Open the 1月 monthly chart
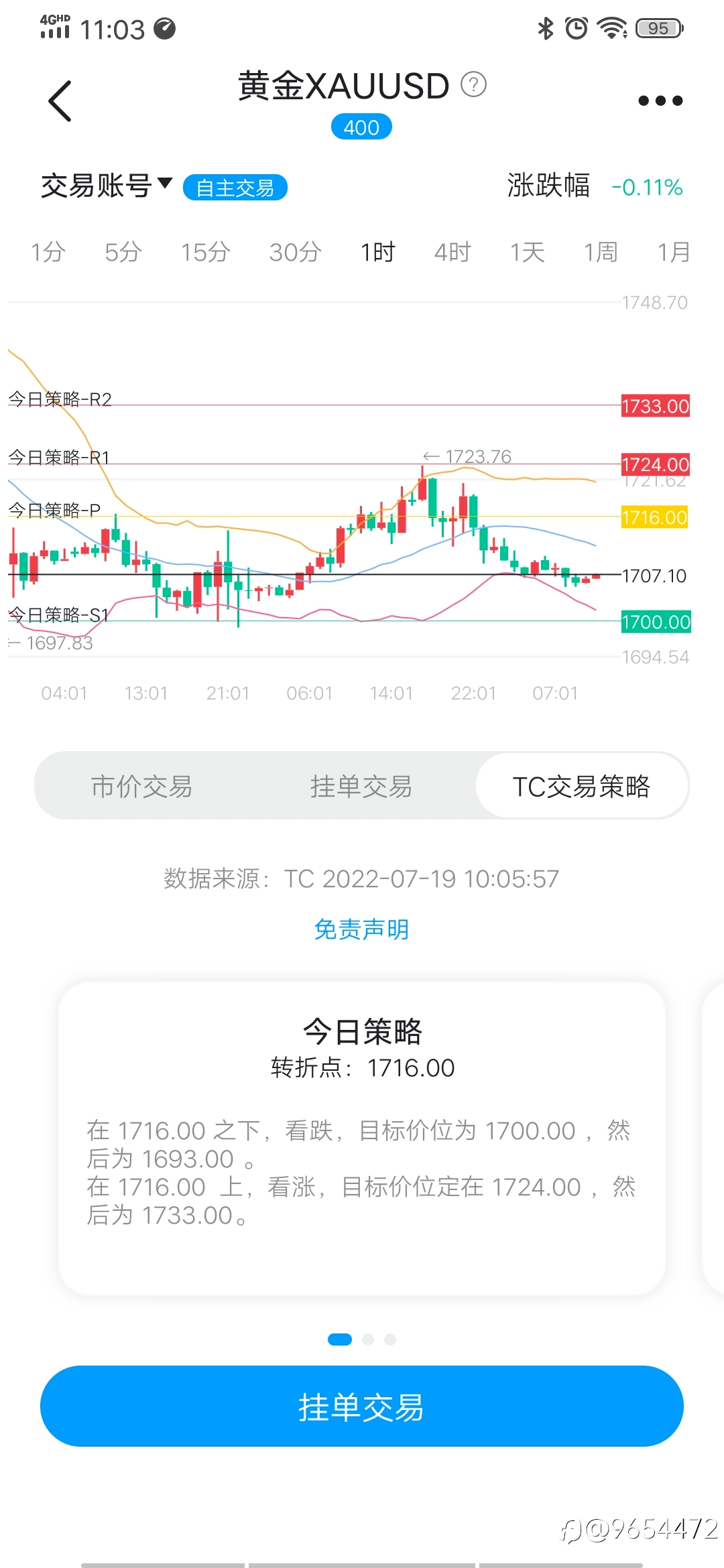Screen dimensions: 724x1568 [x=674, y=253]
